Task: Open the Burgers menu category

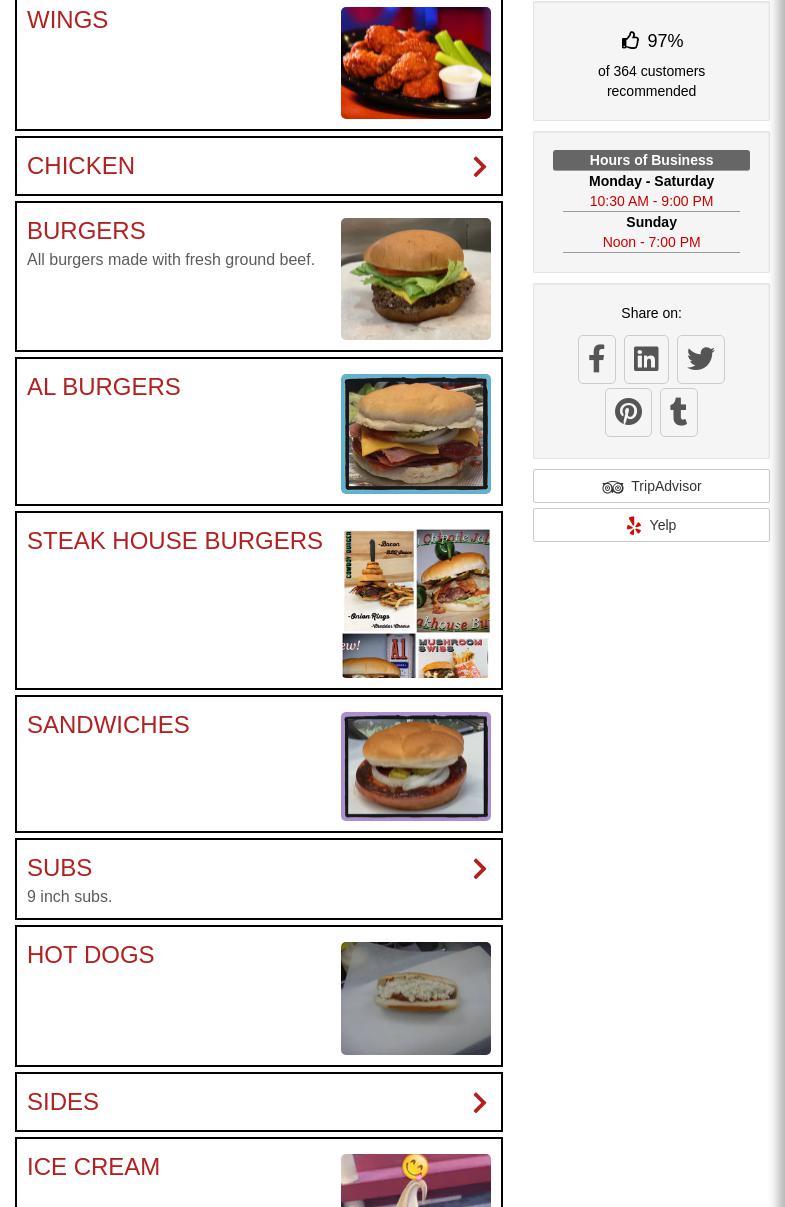Action: (87, 231)
